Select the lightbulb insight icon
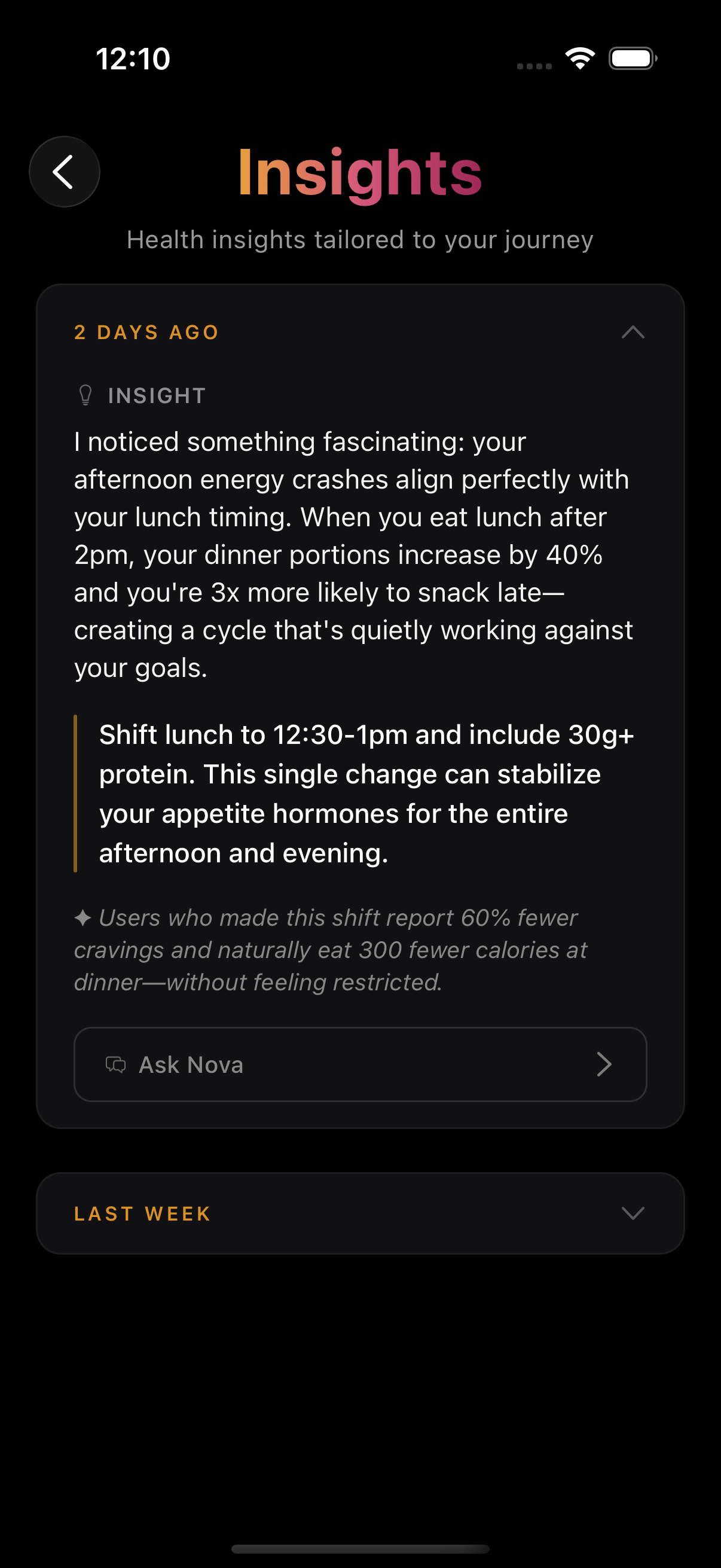The image size is (721, 1568). (x=84, y=395)
